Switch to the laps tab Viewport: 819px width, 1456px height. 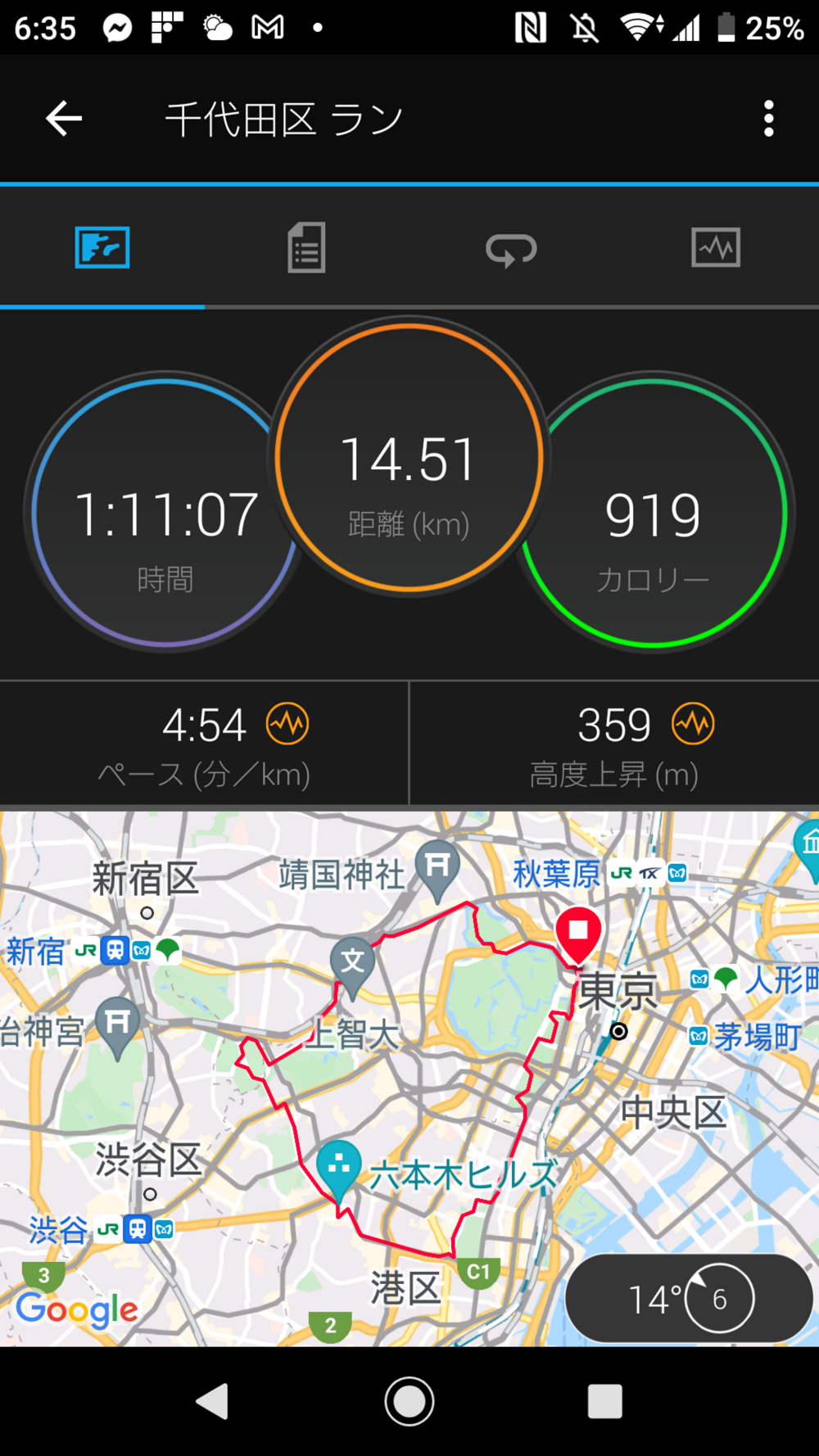pos(511,249)
